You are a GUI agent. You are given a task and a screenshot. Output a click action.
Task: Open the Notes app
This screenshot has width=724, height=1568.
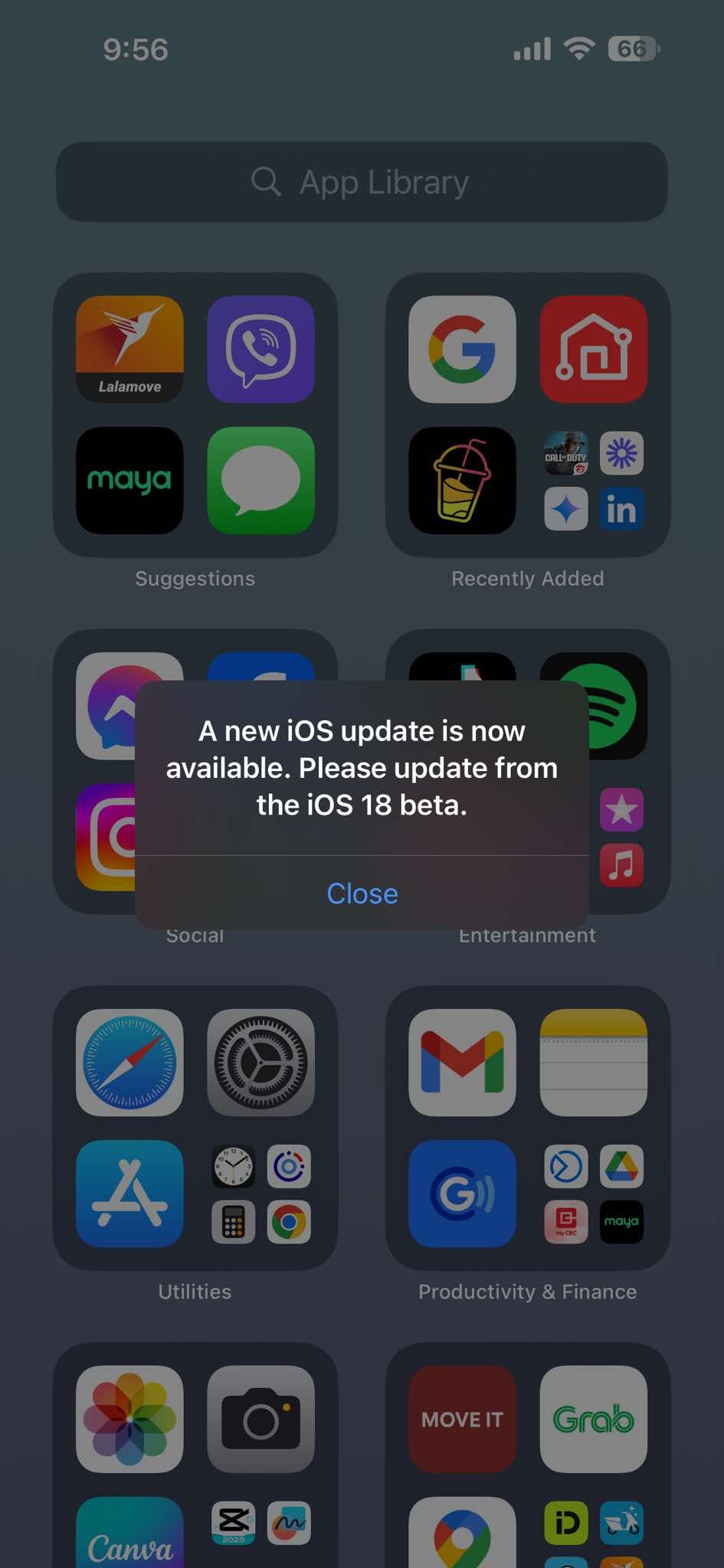point(593,1062)
